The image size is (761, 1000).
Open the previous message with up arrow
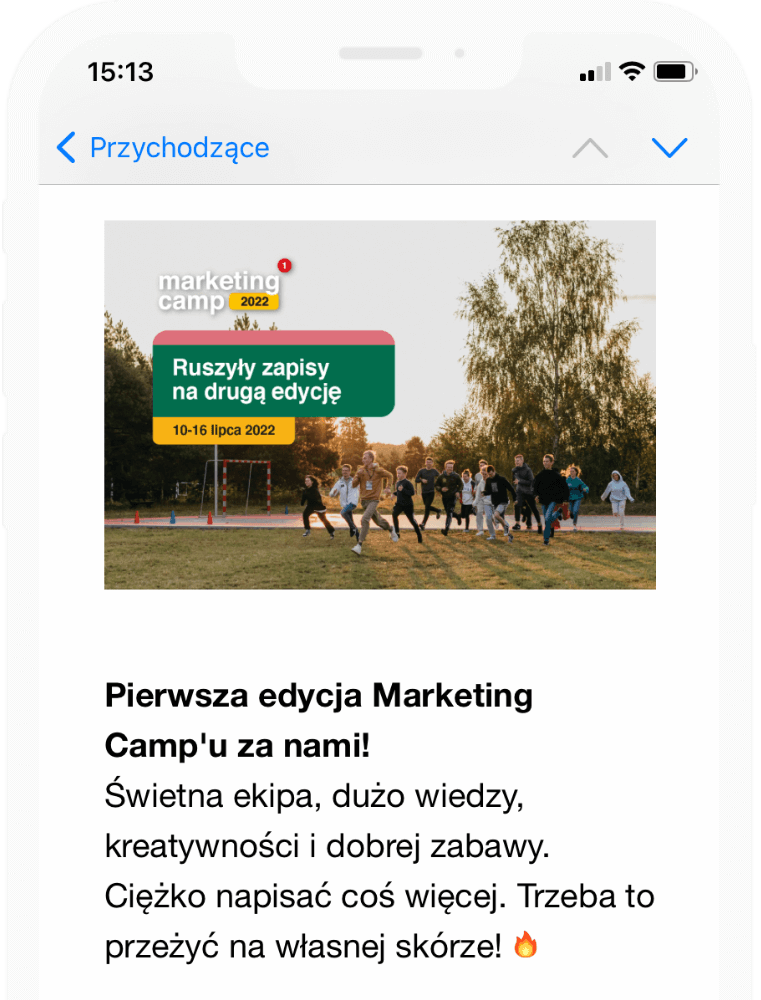[590, 148]
